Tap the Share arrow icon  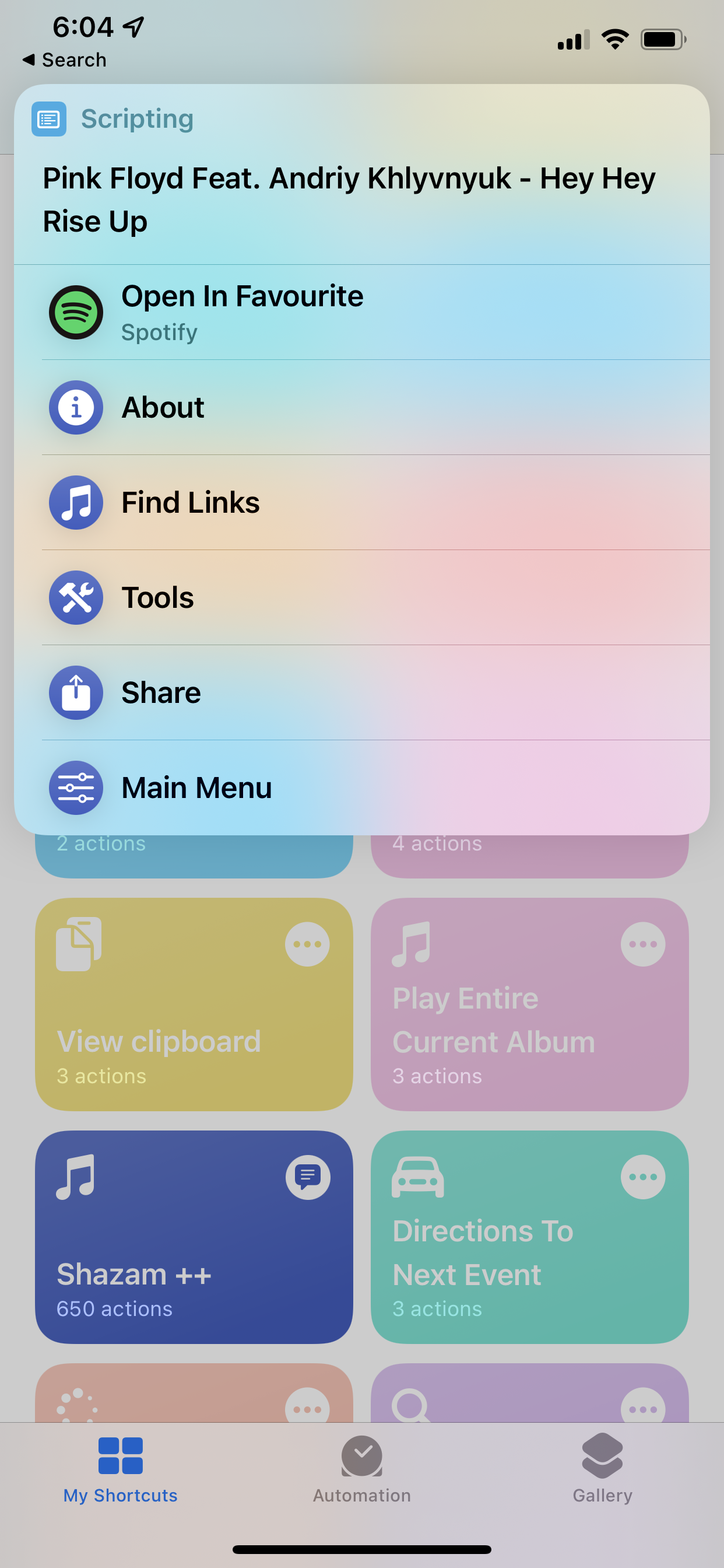75,692
